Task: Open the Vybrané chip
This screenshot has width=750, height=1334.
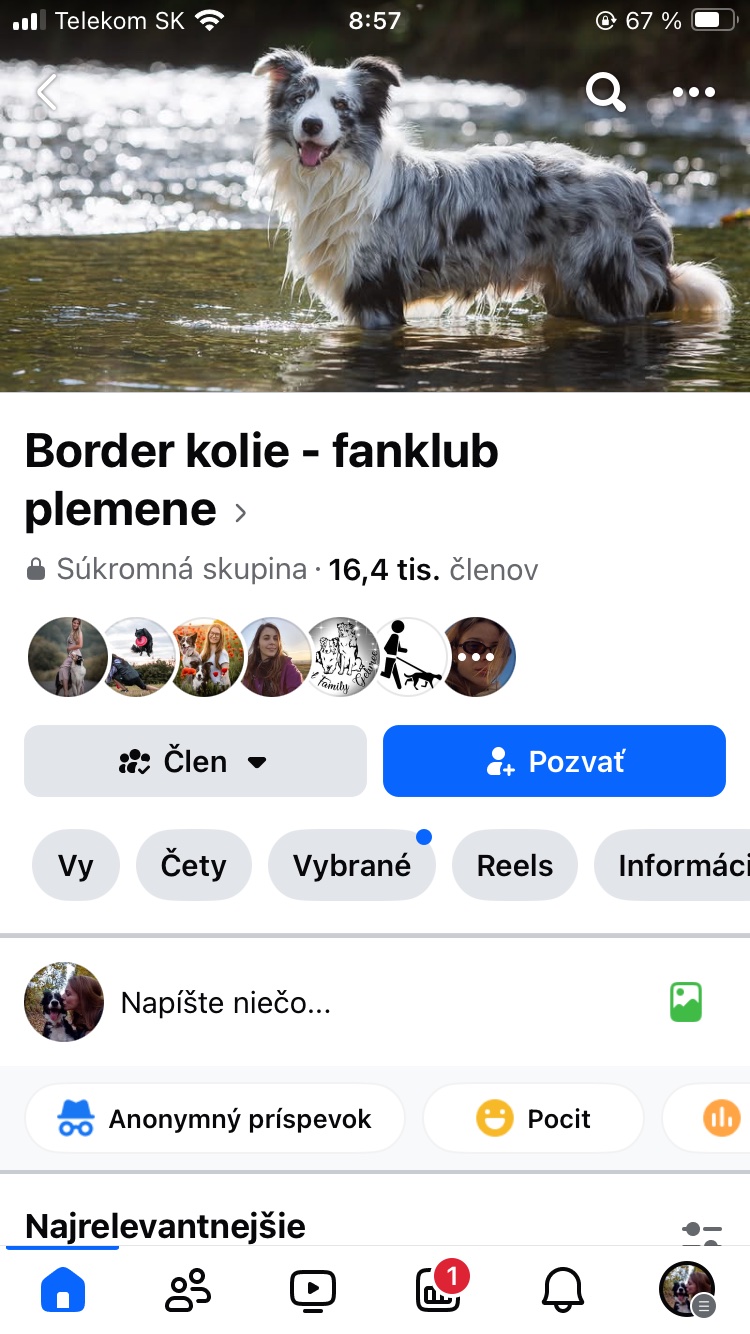Action: (352, 865)
